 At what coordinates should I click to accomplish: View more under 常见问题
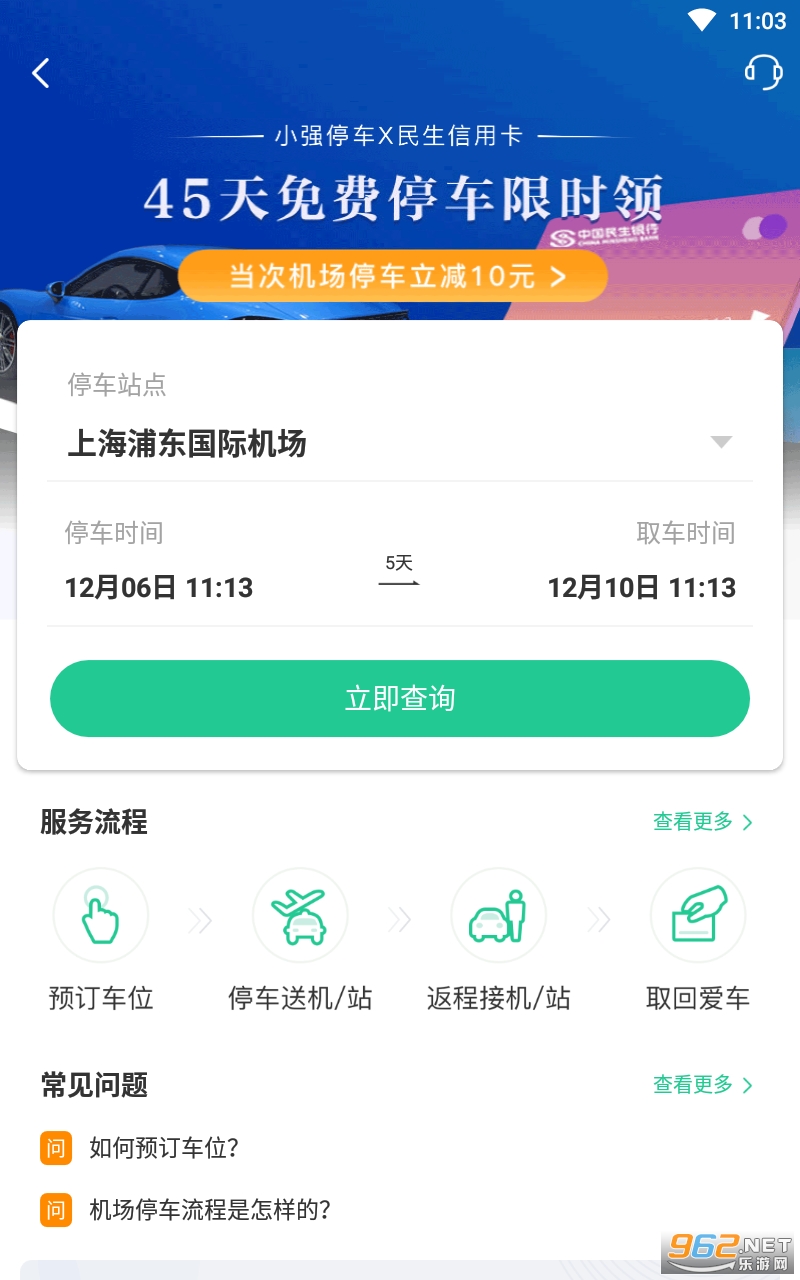point(703,1085)
